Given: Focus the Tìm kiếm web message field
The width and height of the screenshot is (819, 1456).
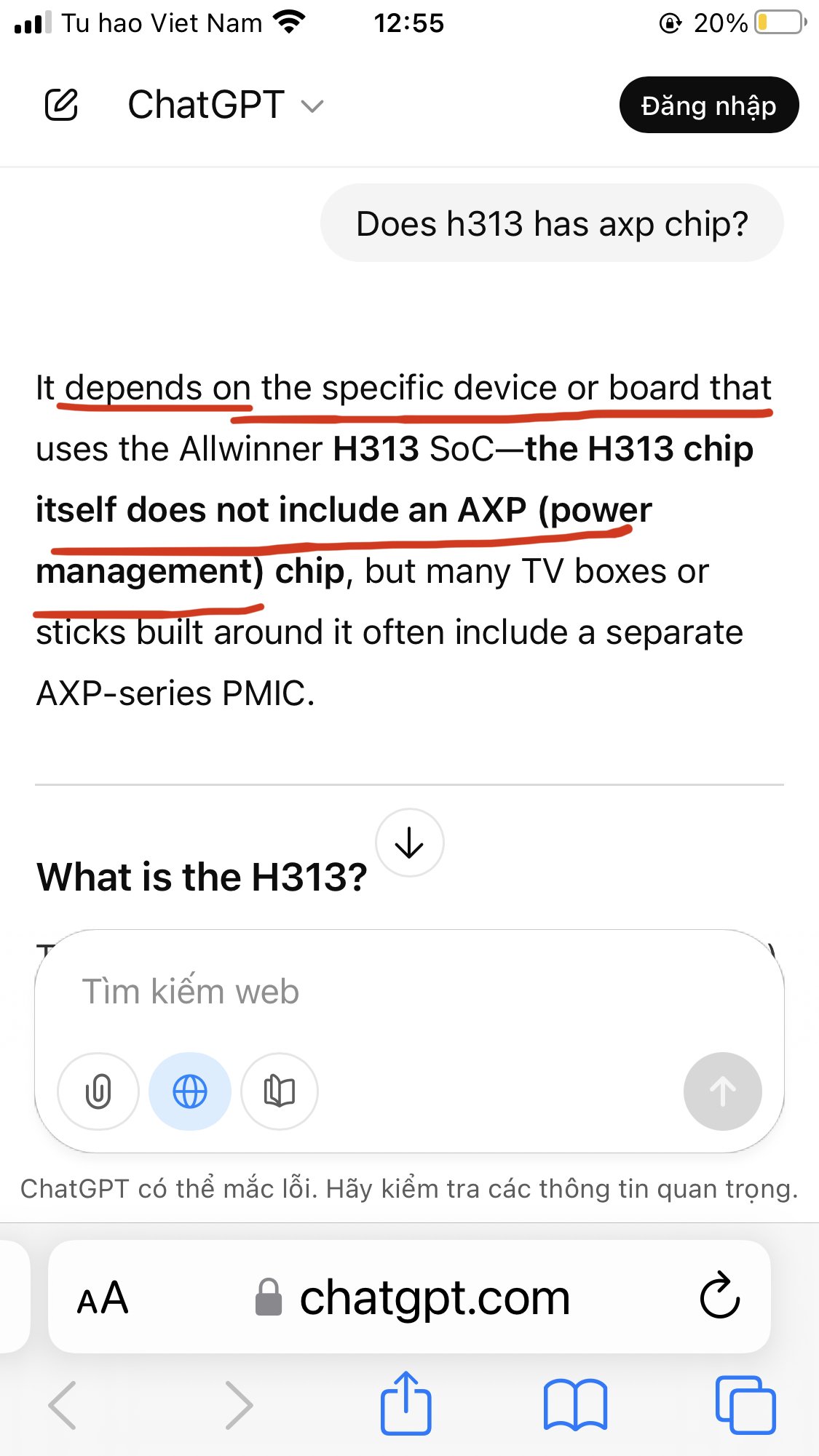Looking at the screenshot, I should tap(408, 991).
